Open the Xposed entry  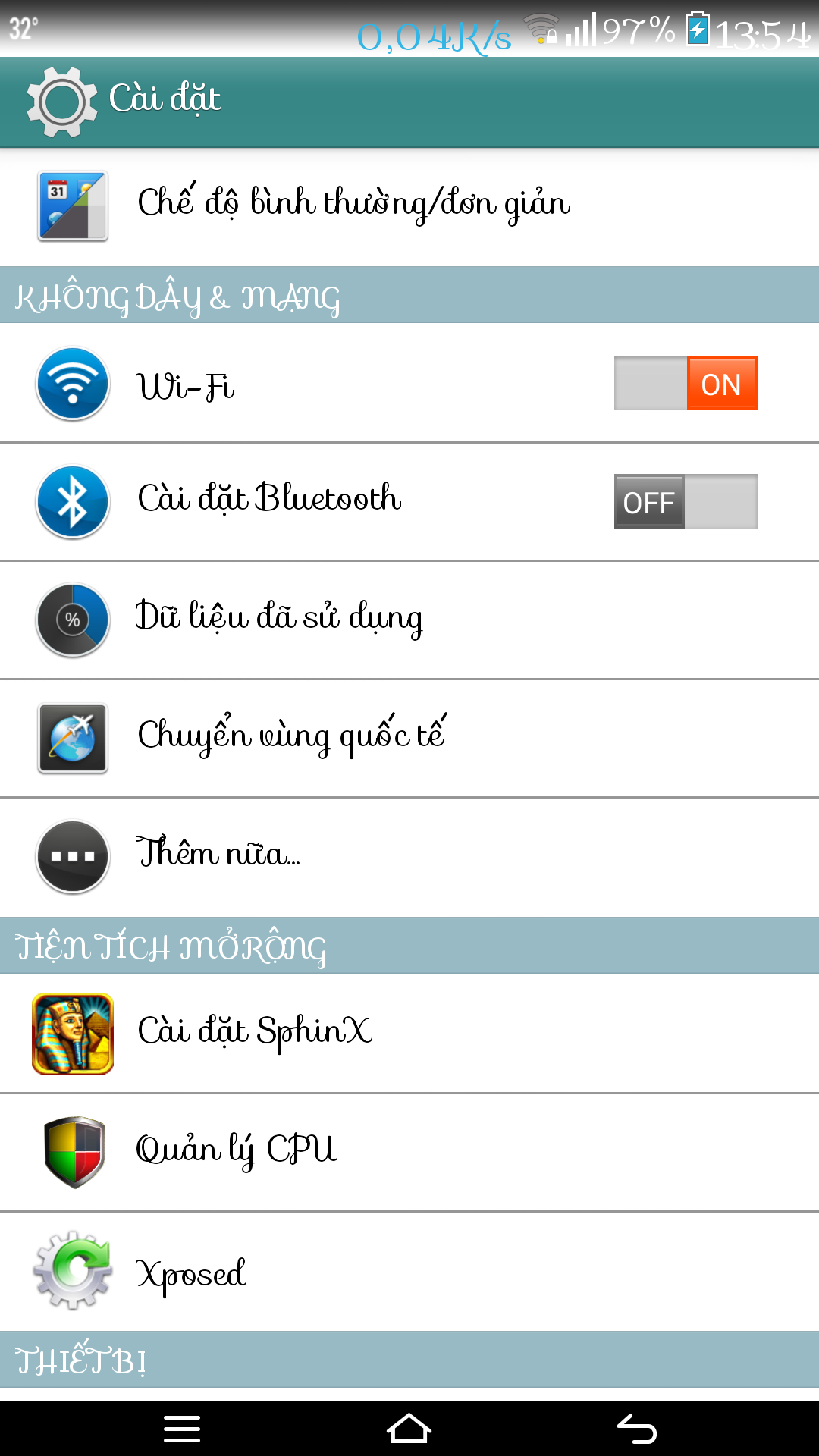coord(409,1271)
